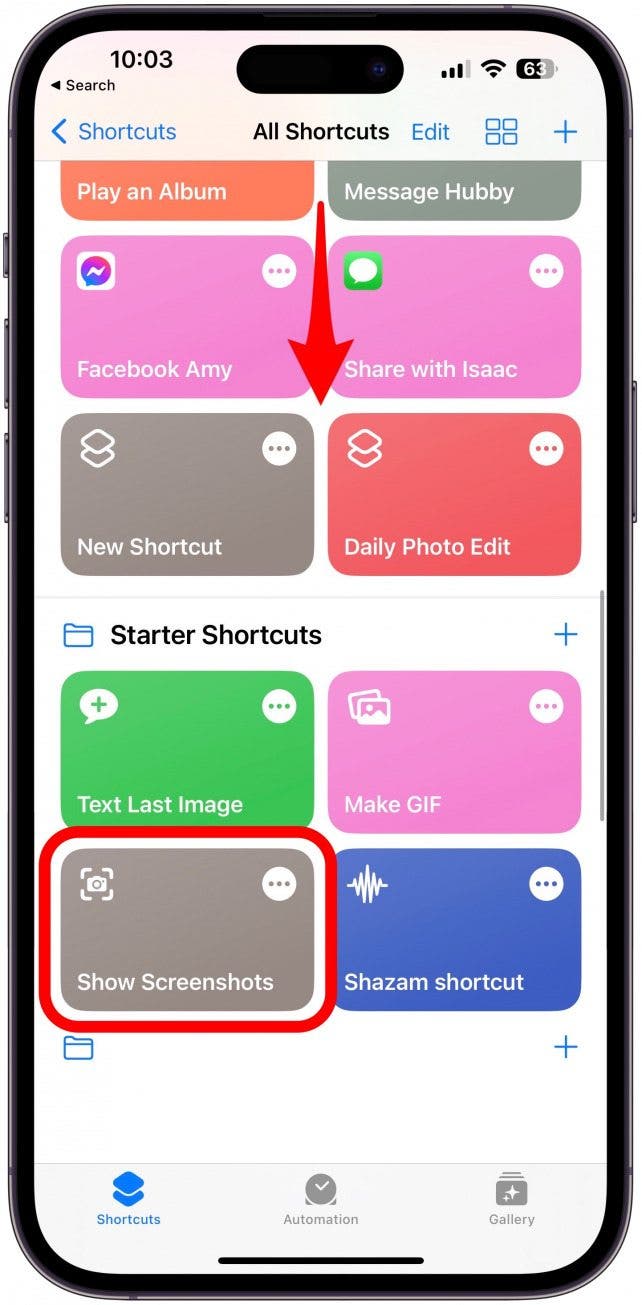Open options for Show Screenshots
This screenshot has height=1305, width=642.
click(x=279, y=884)
